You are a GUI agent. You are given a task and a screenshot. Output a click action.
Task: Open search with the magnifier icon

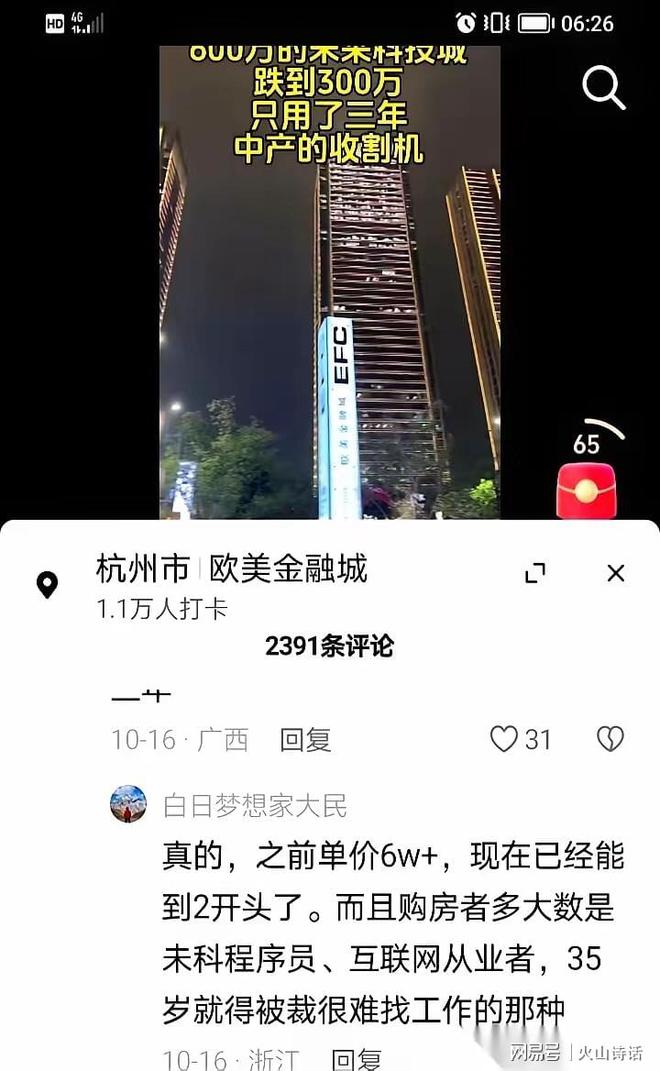603,89
